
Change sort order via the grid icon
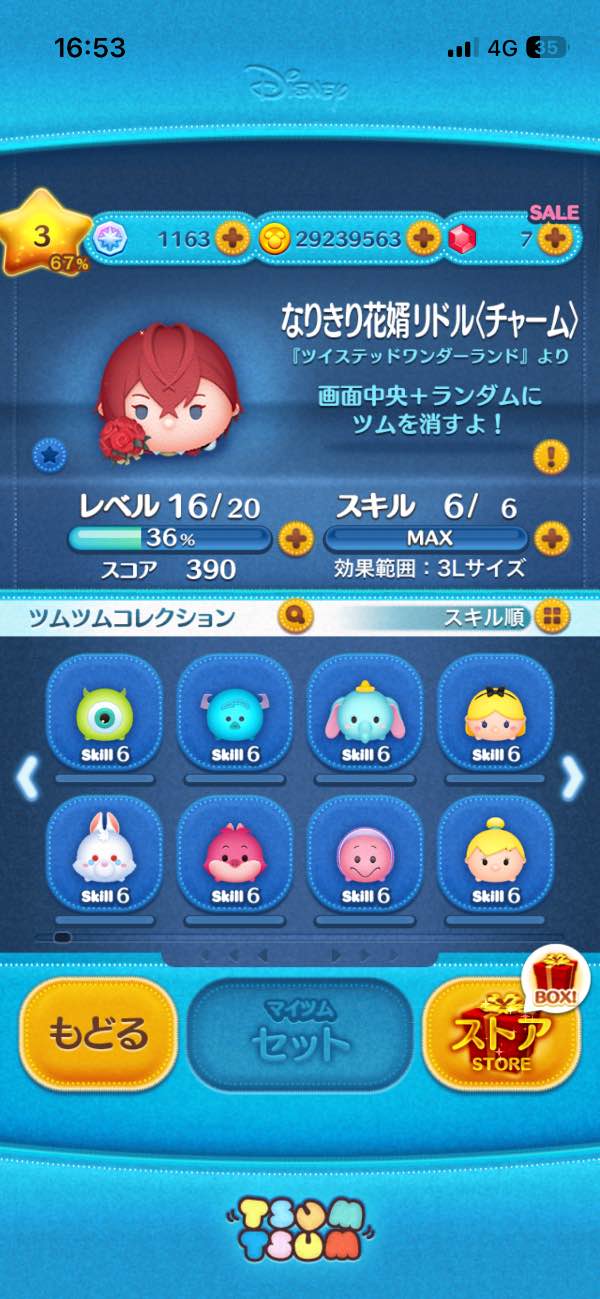coord(550,616)
